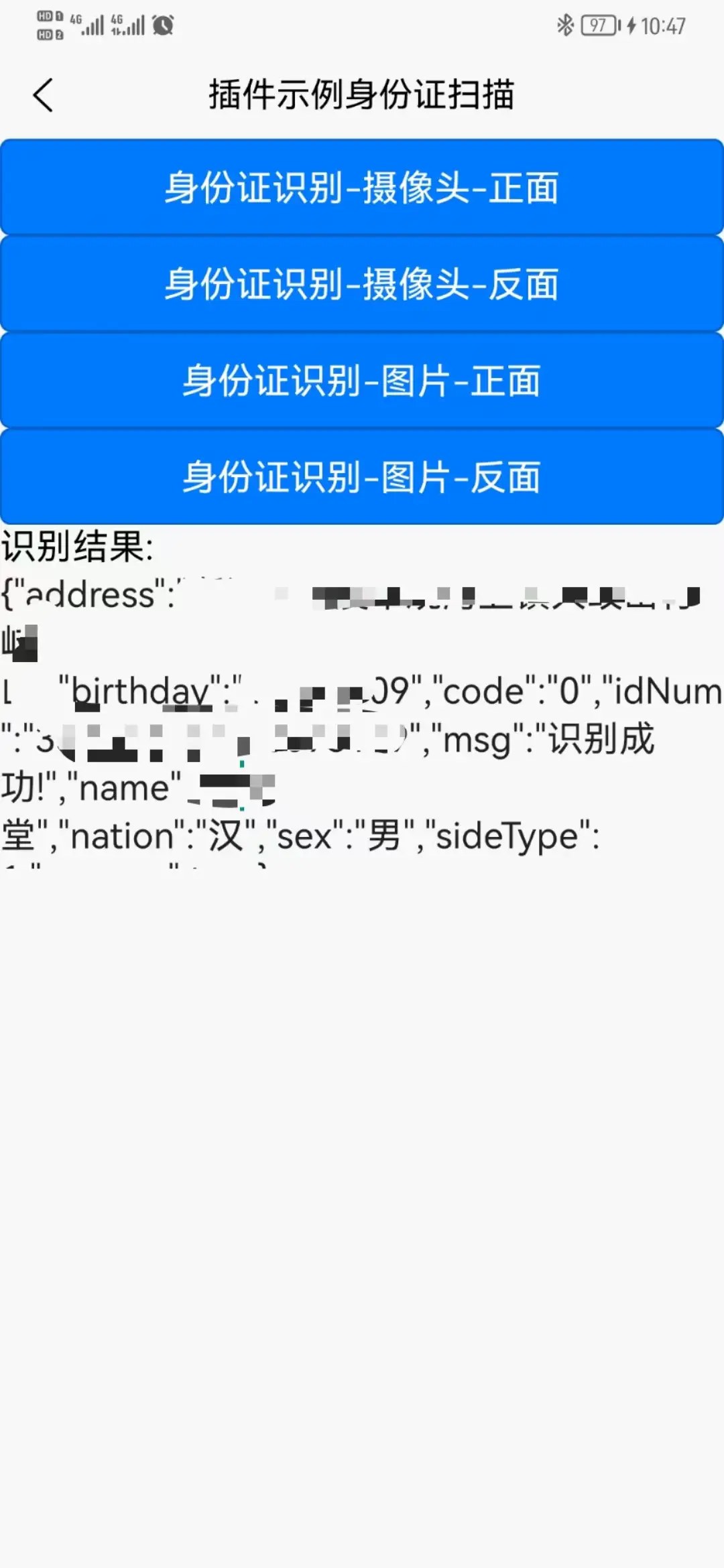Open 身份证识别-图片-反面 option

(x=362, y=476)
